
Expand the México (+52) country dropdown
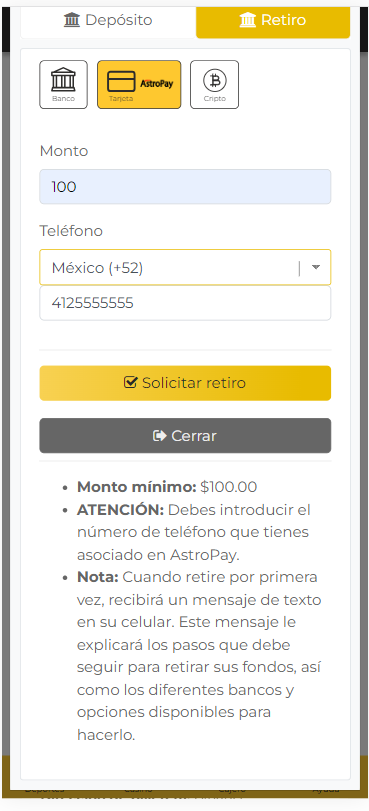185,267
